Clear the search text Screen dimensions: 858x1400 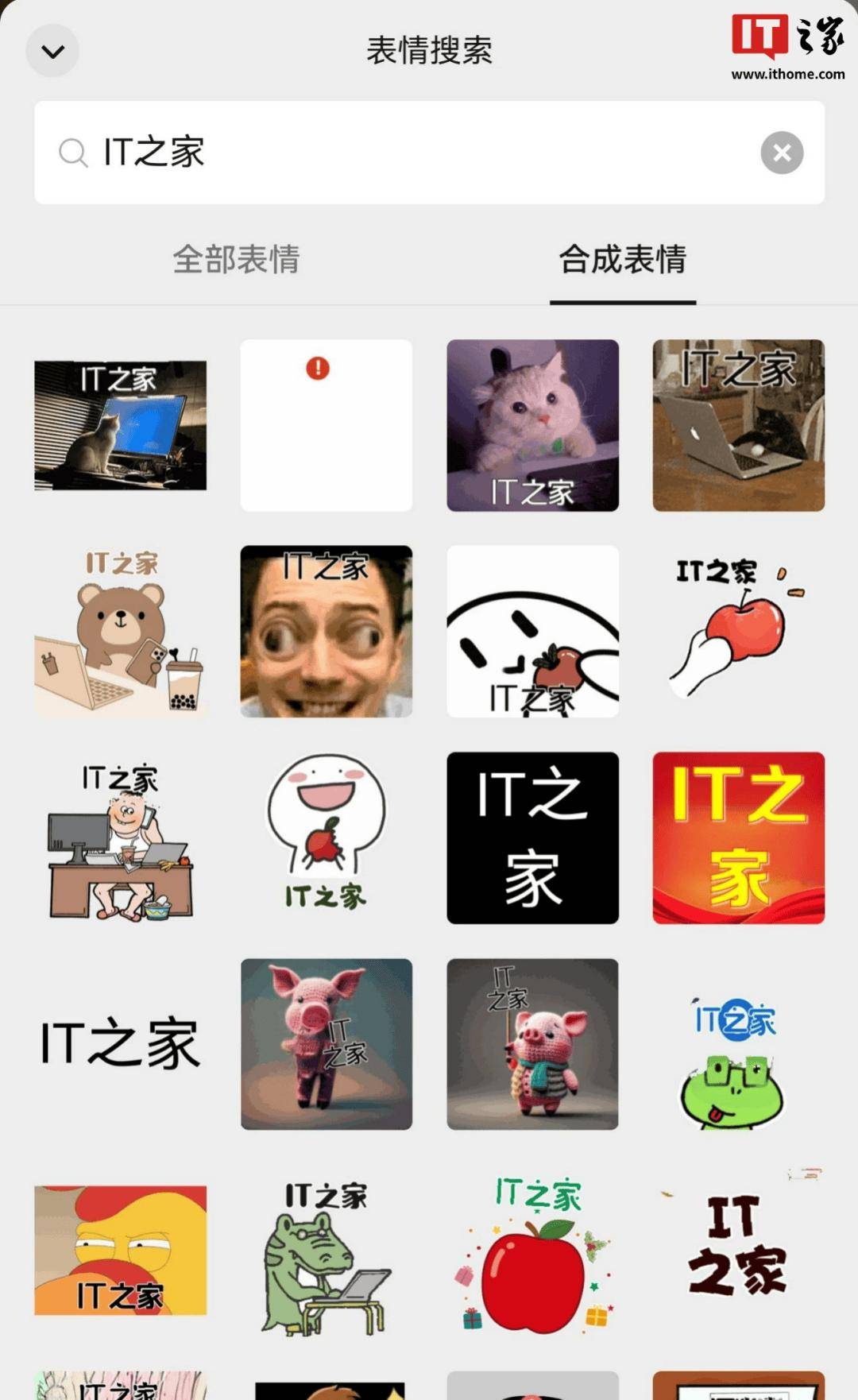coord(782,153)
